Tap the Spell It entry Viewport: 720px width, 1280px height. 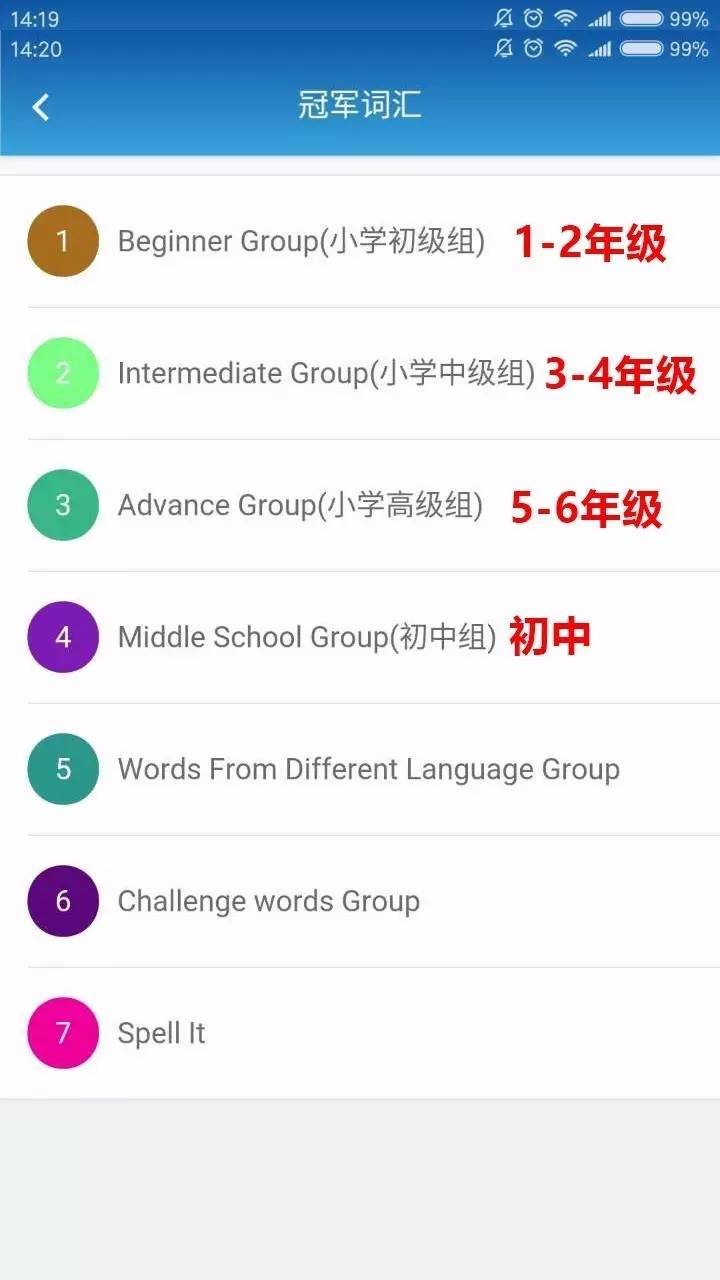pos(161,1032)
